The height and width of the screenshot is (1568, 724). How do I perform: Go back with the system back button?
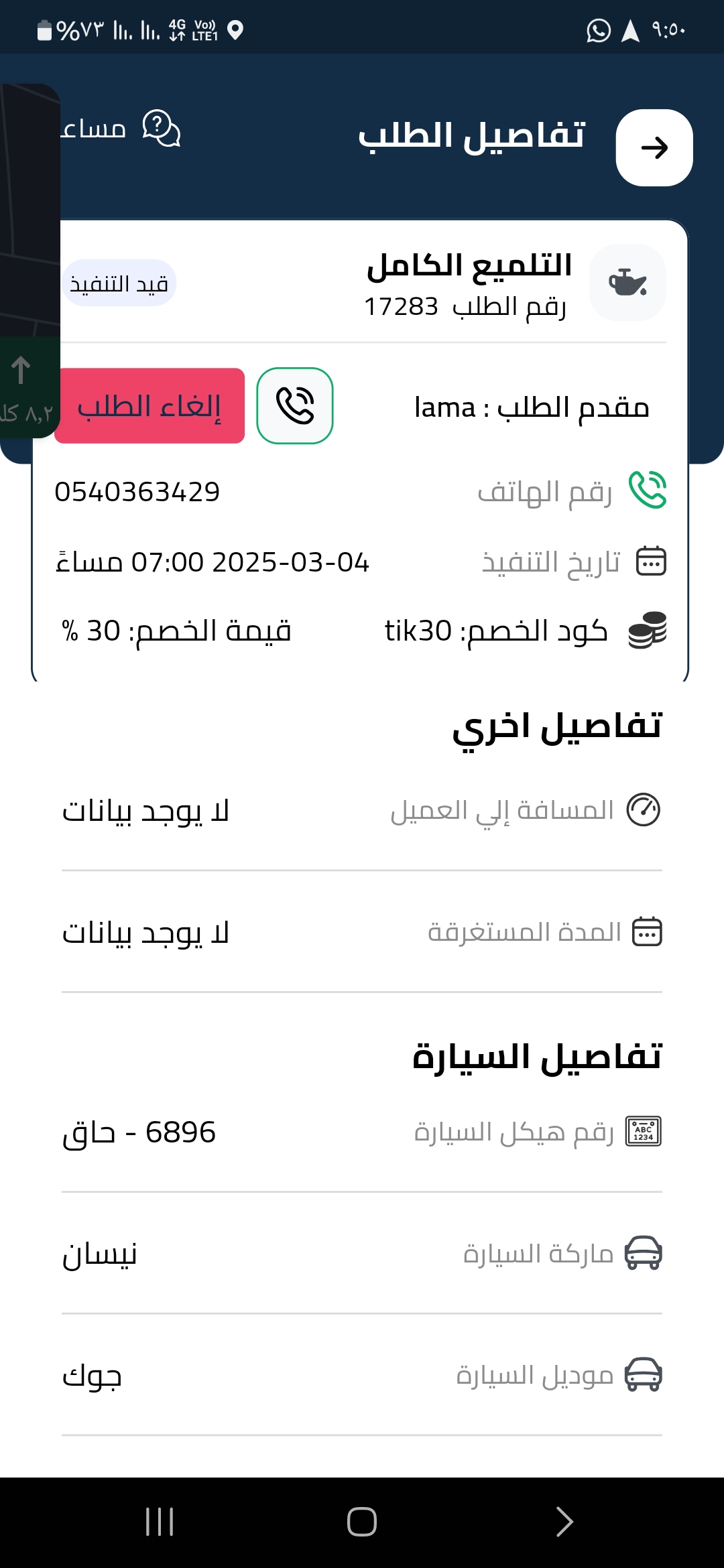point(564,1521)
